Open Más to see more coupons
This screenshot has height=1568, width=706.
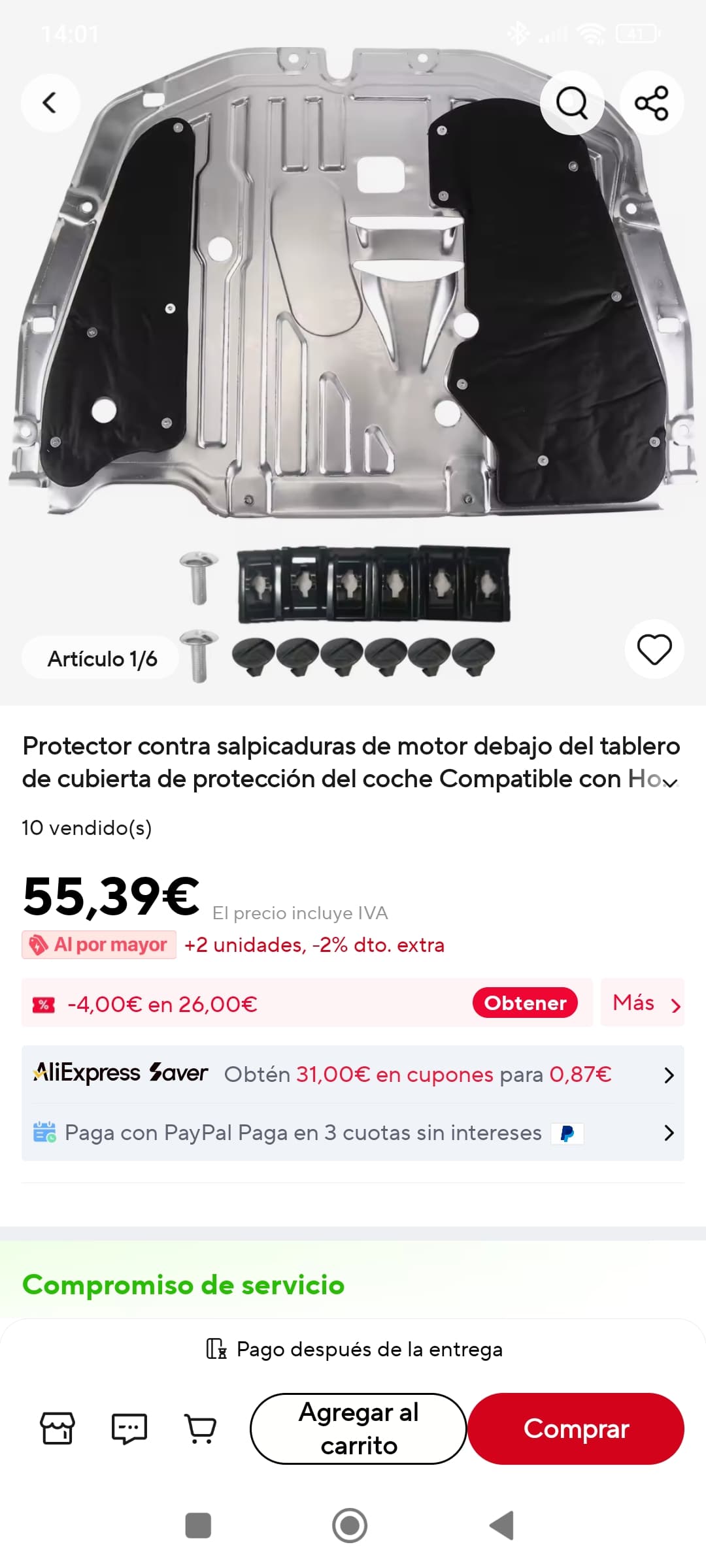643,1003
